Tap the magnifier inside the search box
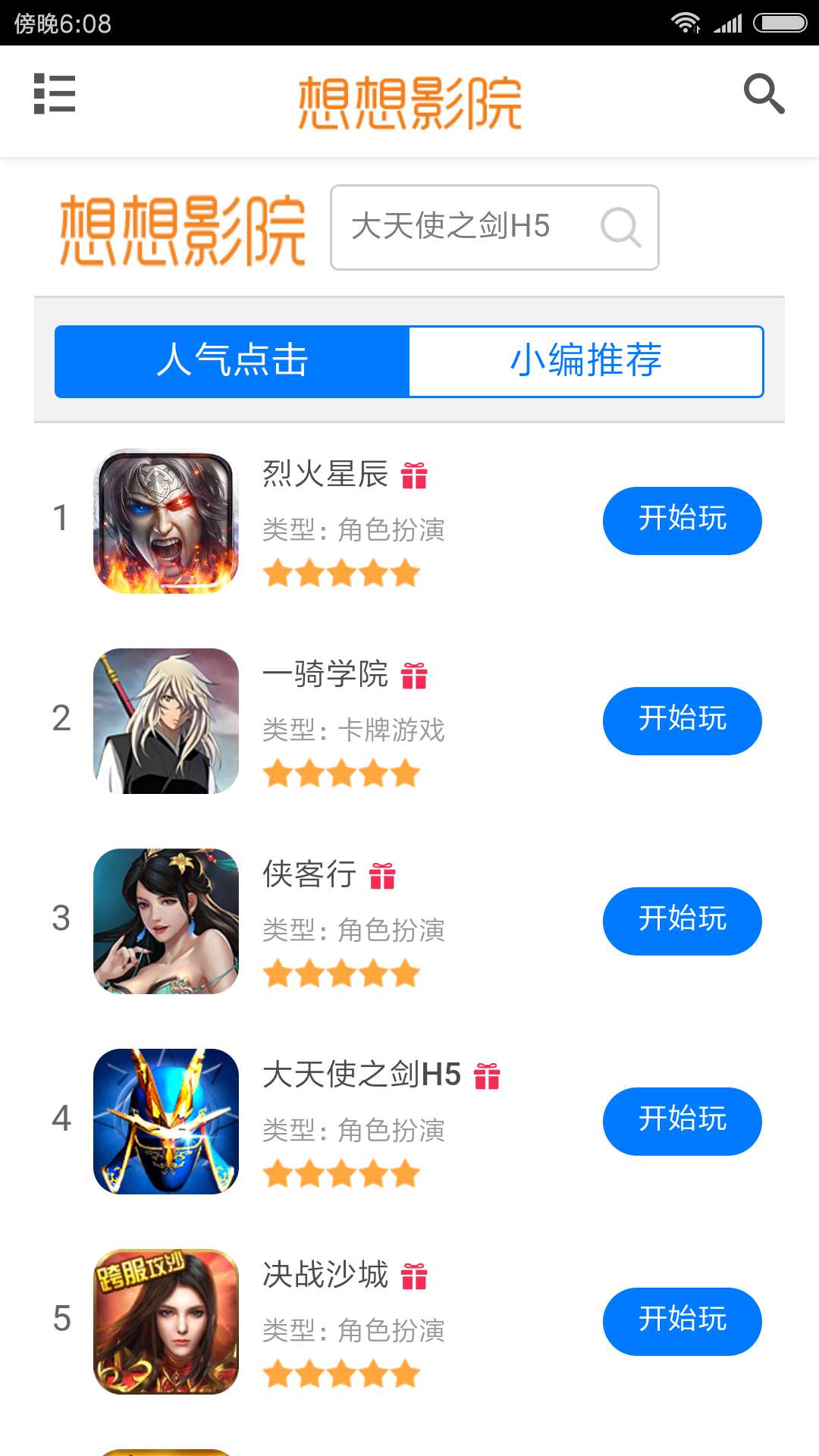Screen dimensions: 819x1456 (x=620, y=227)
